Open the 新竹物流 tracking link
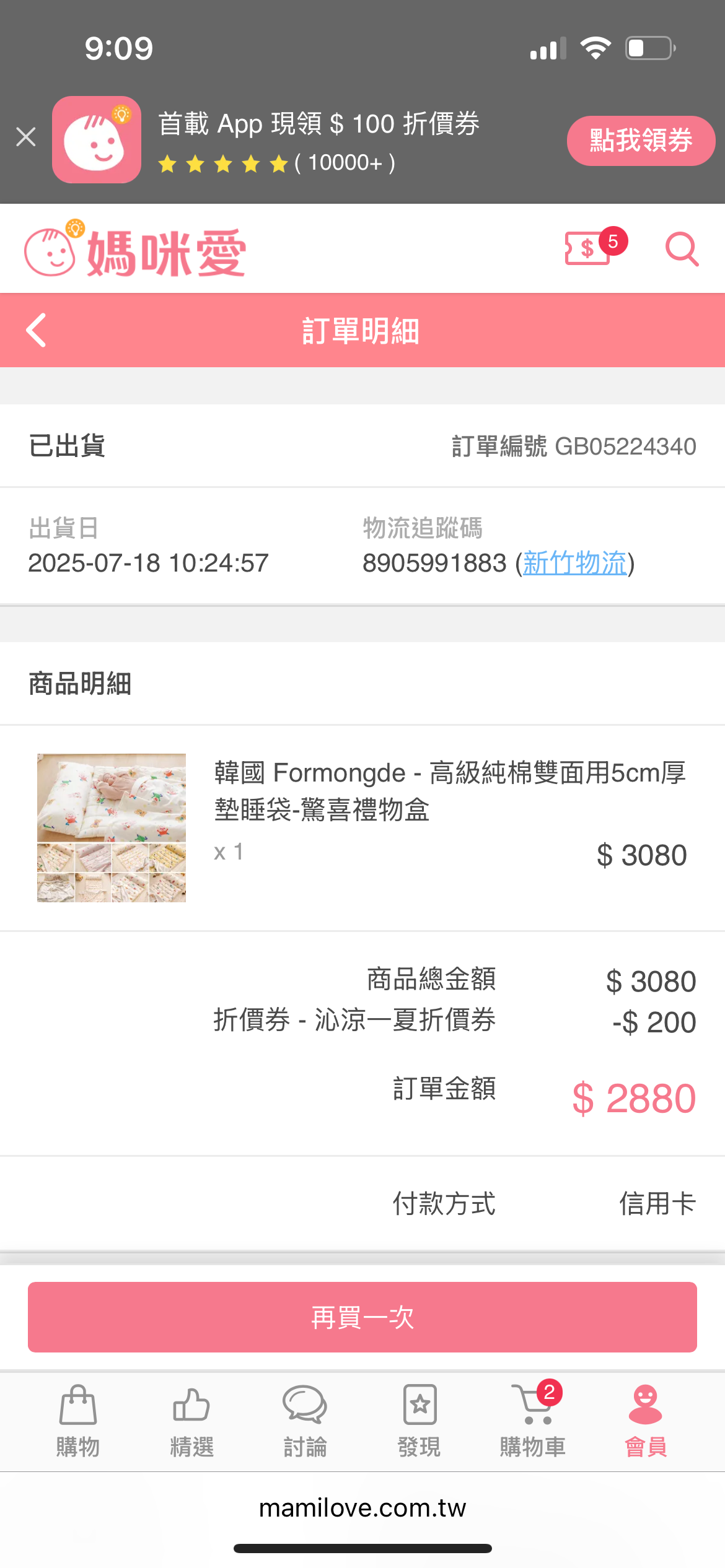The height and width of the screenshot is (1568, 725). pos(573,564)
